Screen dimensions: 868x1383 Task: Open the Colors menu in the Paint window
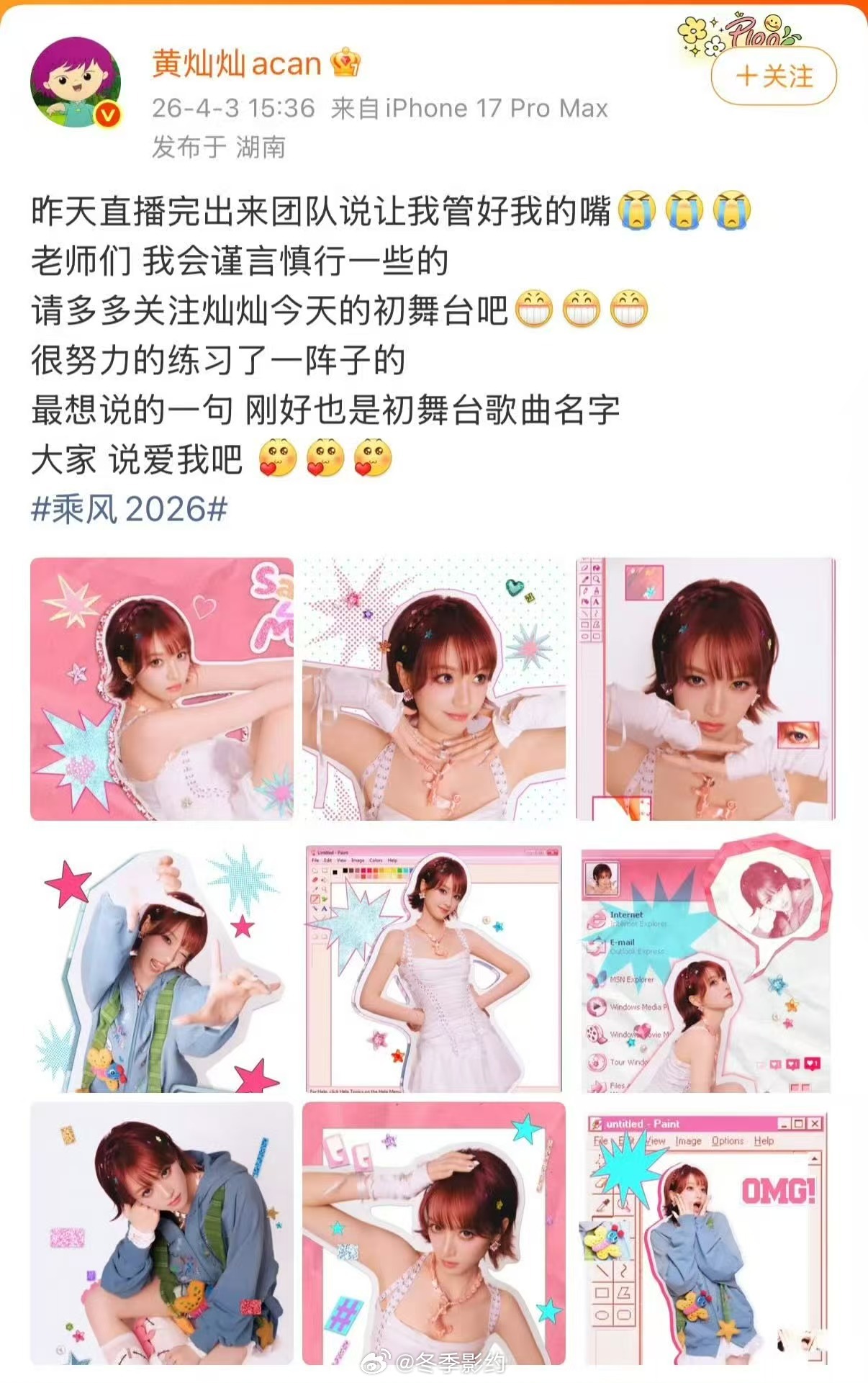pyautogui.click(x=376, y=860)
